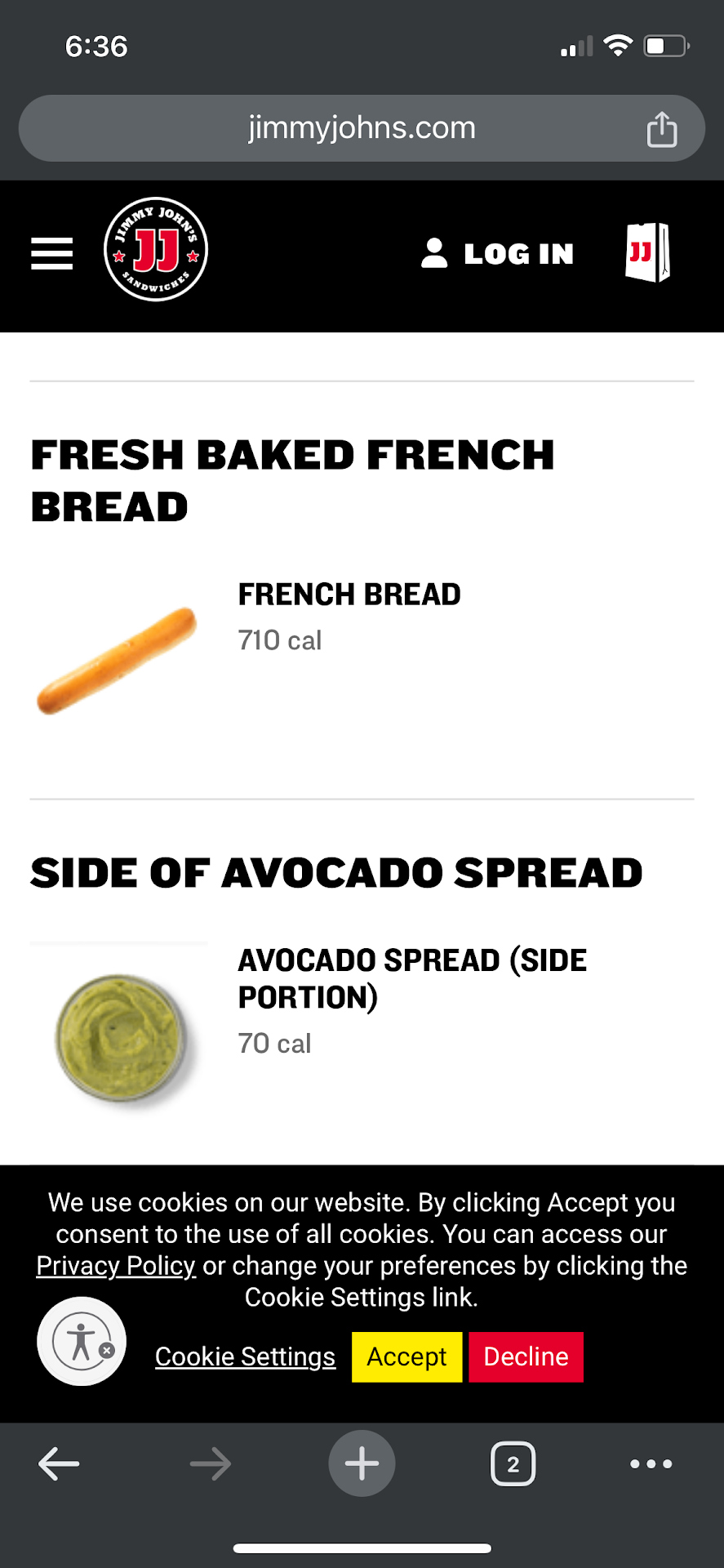Screen dimensions: 724x1568
Task: Select Avocado Spread (Side Portion) item
Action: click(x=411, y=978)
